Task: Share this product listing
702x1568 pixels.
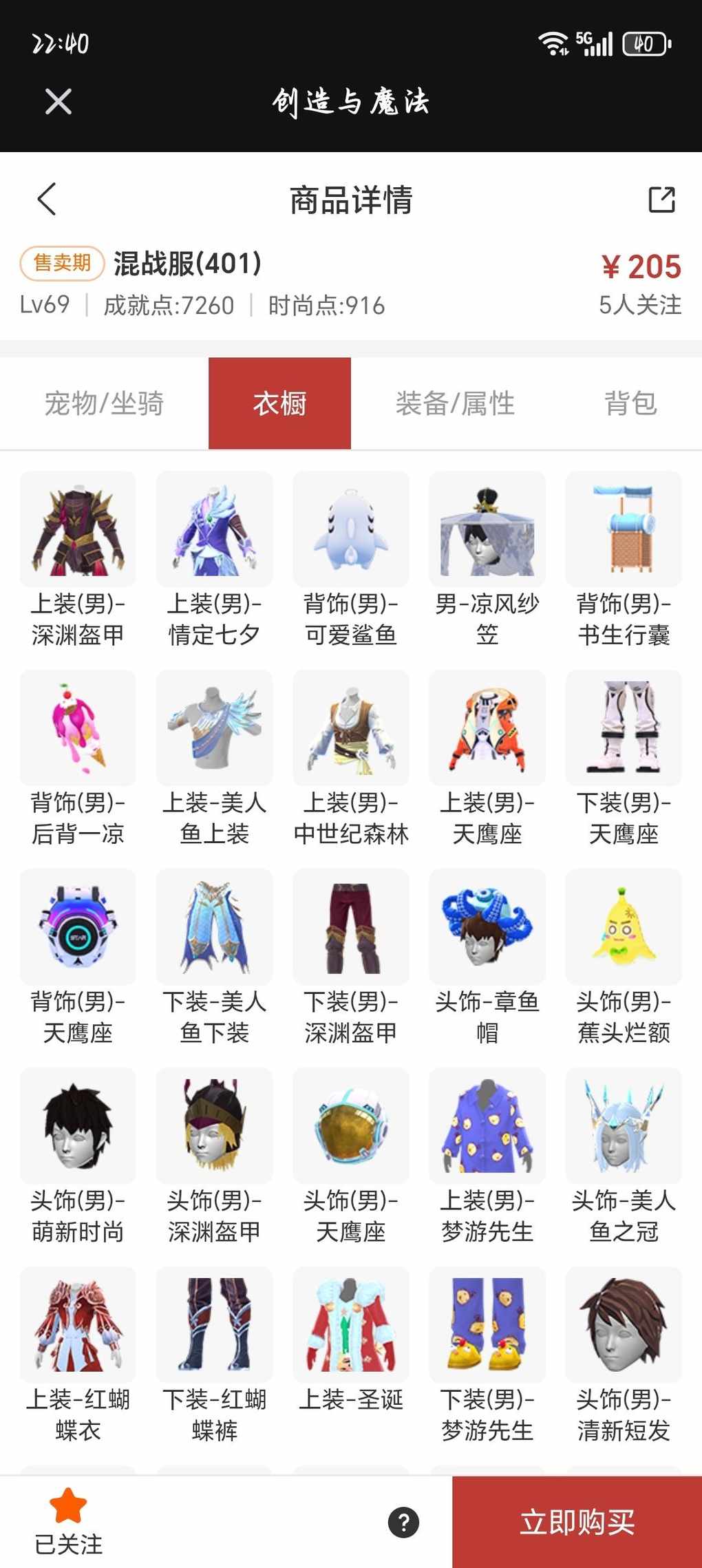Action: (661, 200)
